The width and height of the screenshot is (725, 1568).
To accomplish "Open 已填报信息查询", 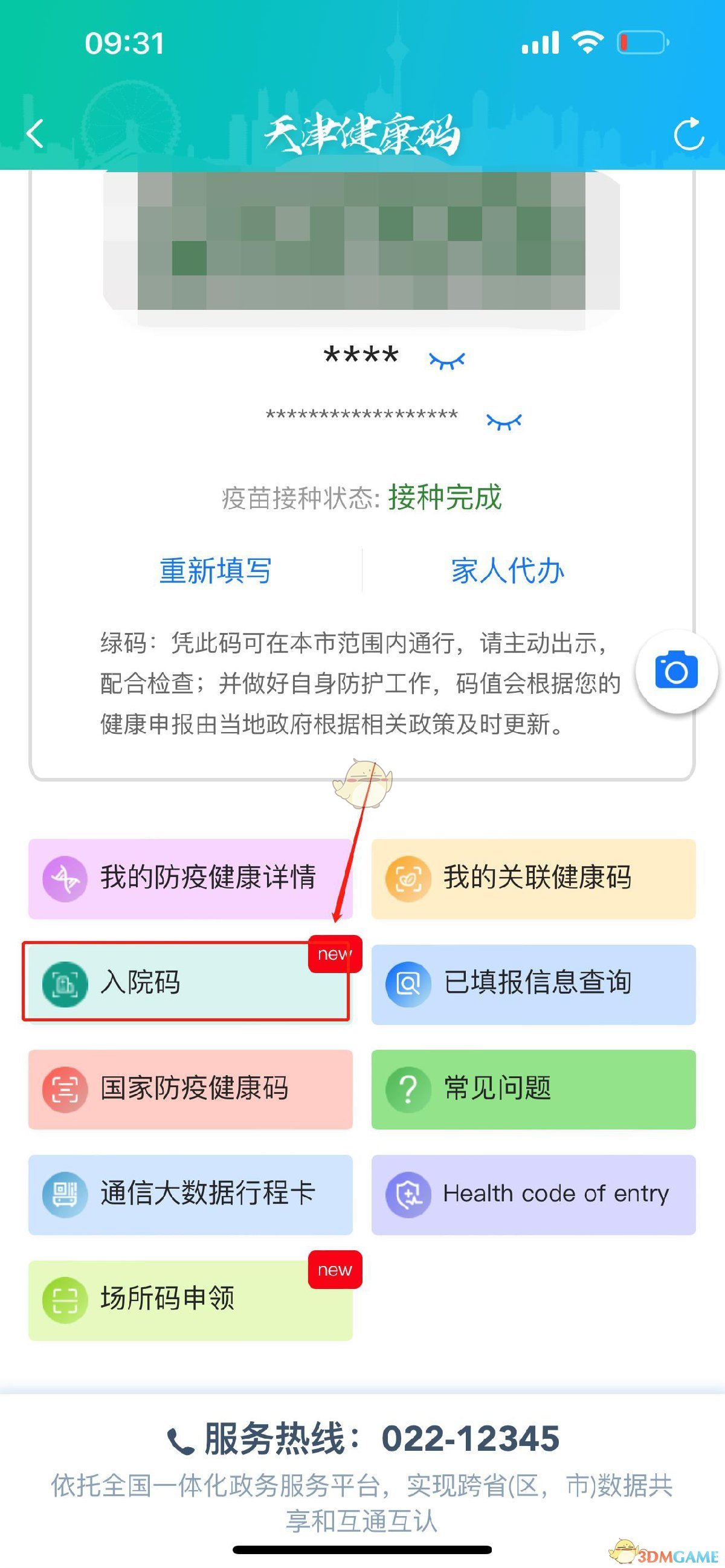I will pyautogui.click(x=533, y=984).
